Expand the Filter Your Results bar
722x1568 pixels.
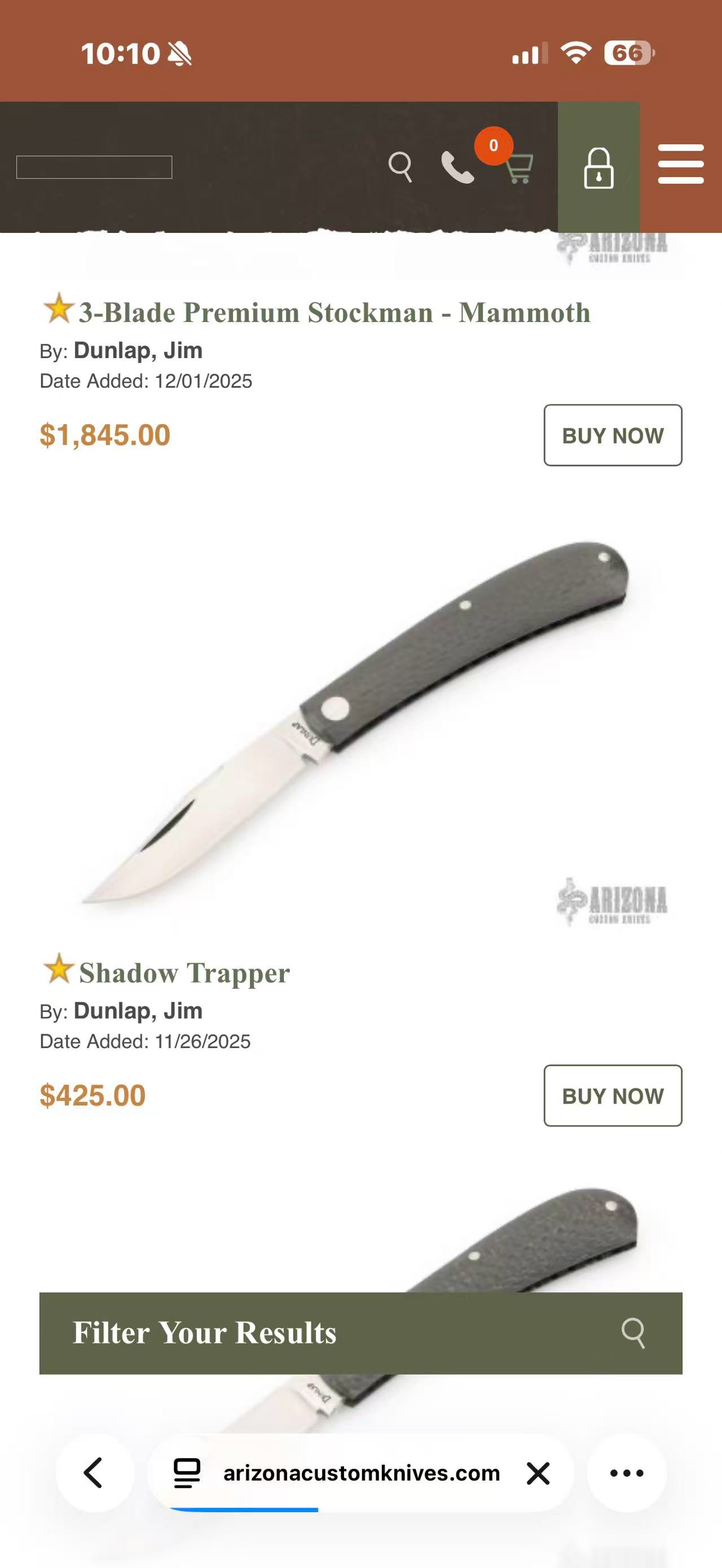pyautogui.click(x=360, y=1333)
